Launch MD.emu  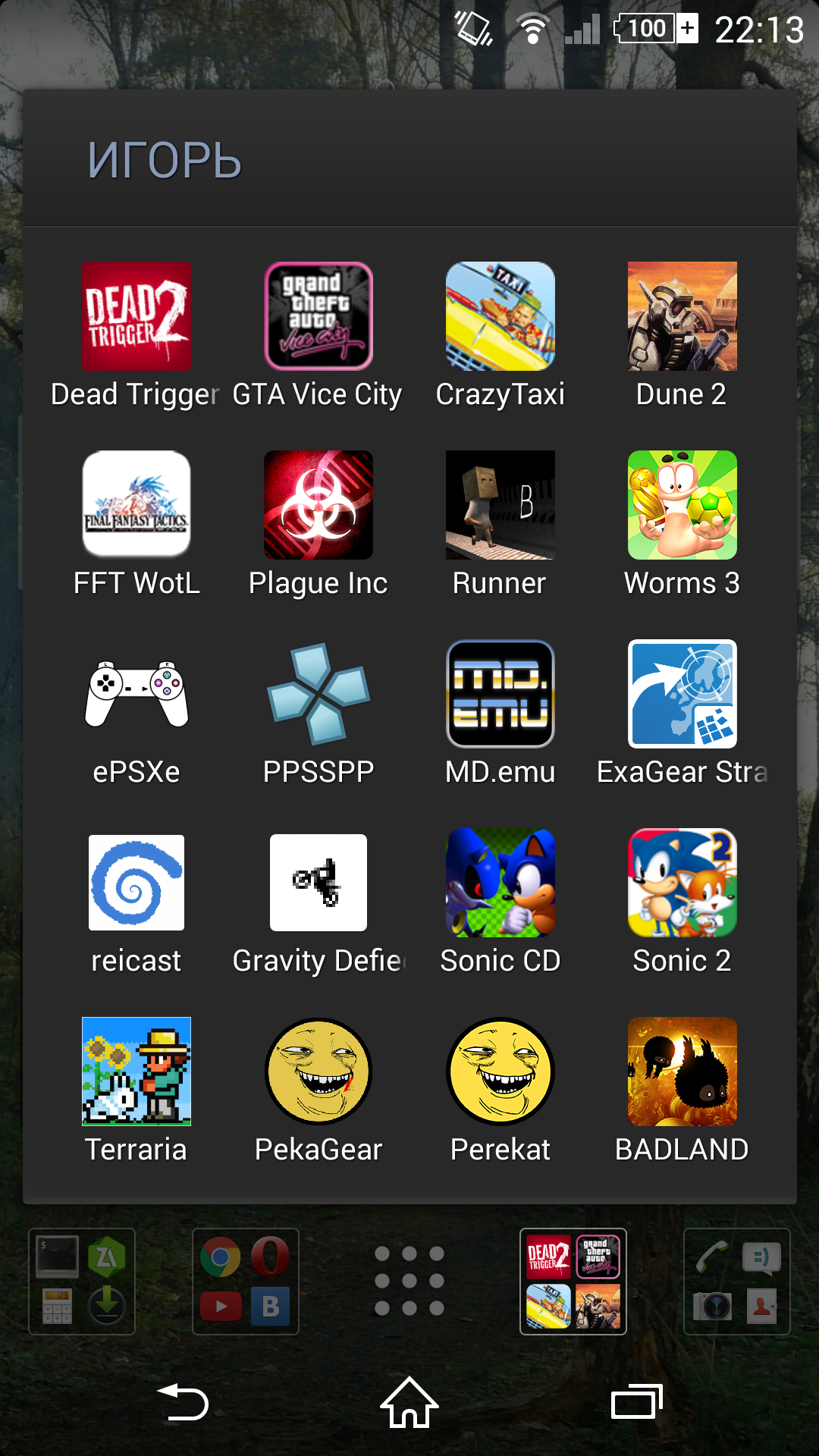(x=500, y=694)
